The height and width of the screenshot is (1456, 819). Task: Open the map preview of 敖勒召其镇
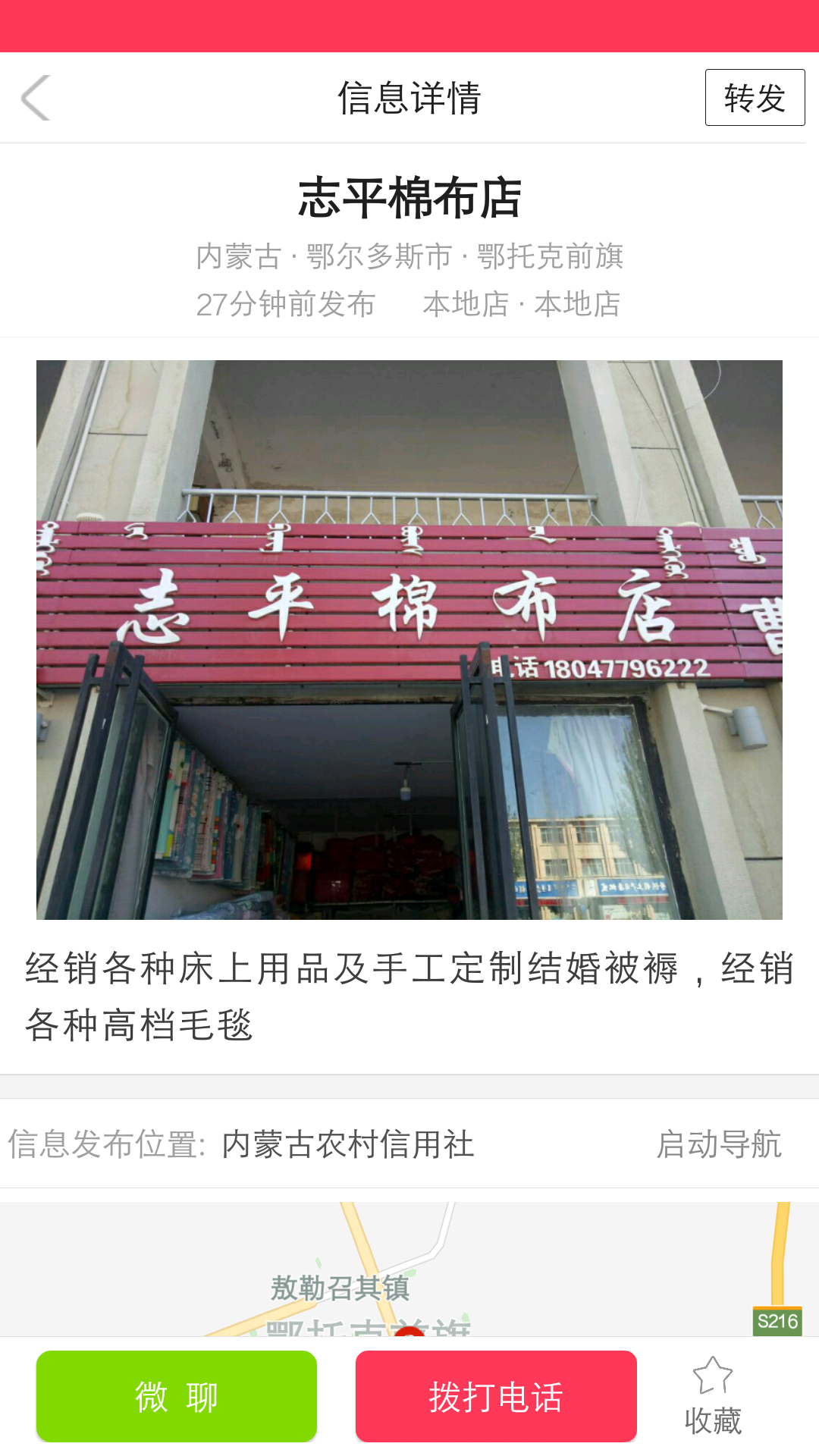[409, 1270]
